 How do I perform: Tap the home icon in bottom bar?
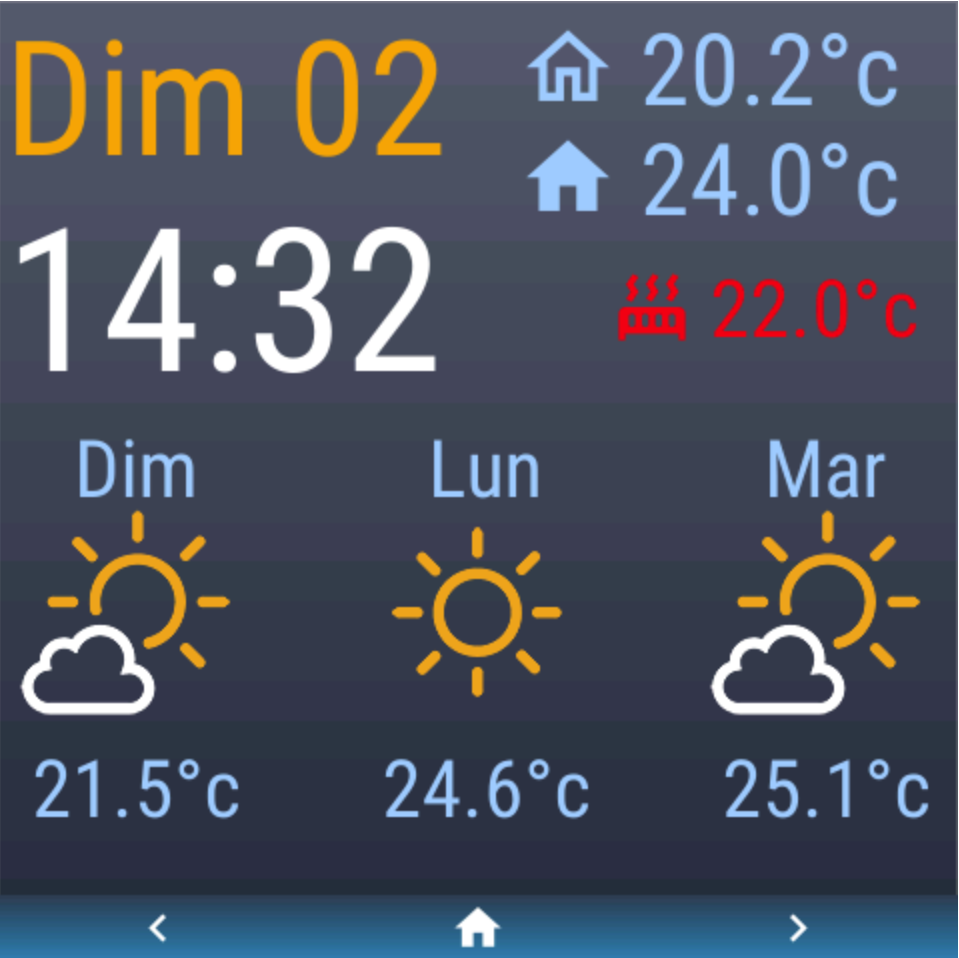click(478, 930)
